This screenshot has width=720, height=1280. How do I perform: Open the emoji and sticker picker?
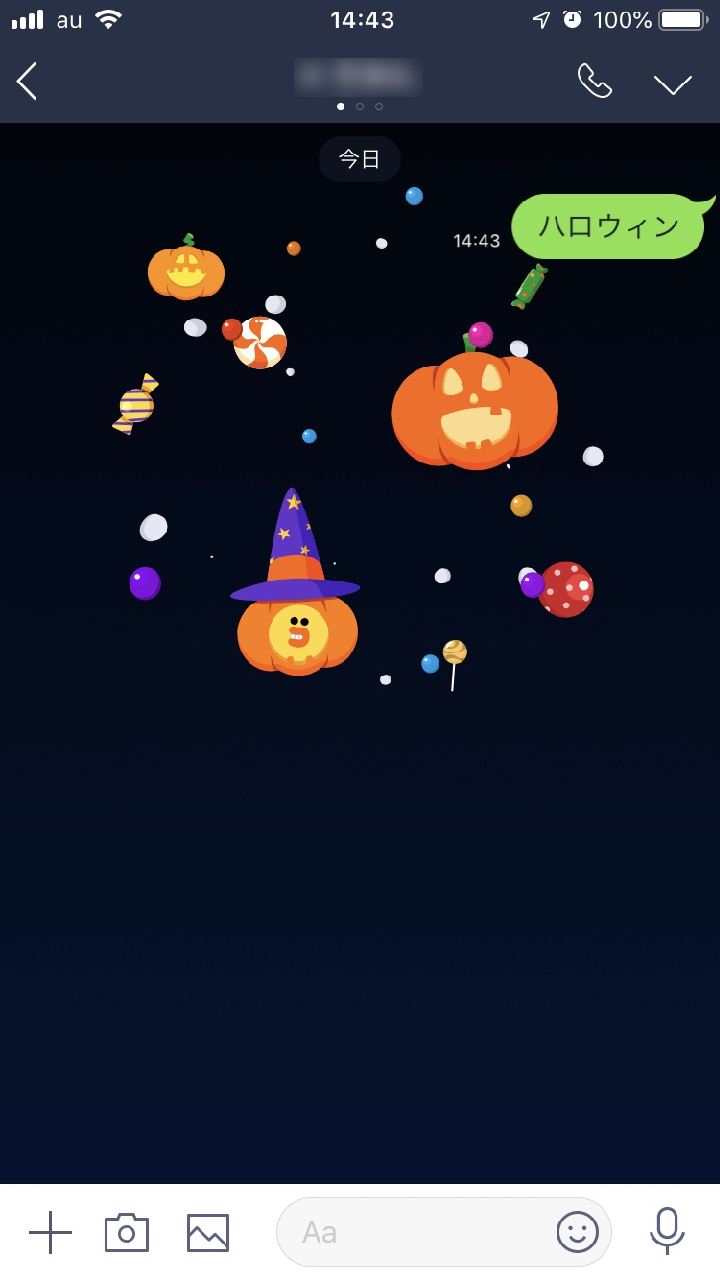tap(577, 1232)
